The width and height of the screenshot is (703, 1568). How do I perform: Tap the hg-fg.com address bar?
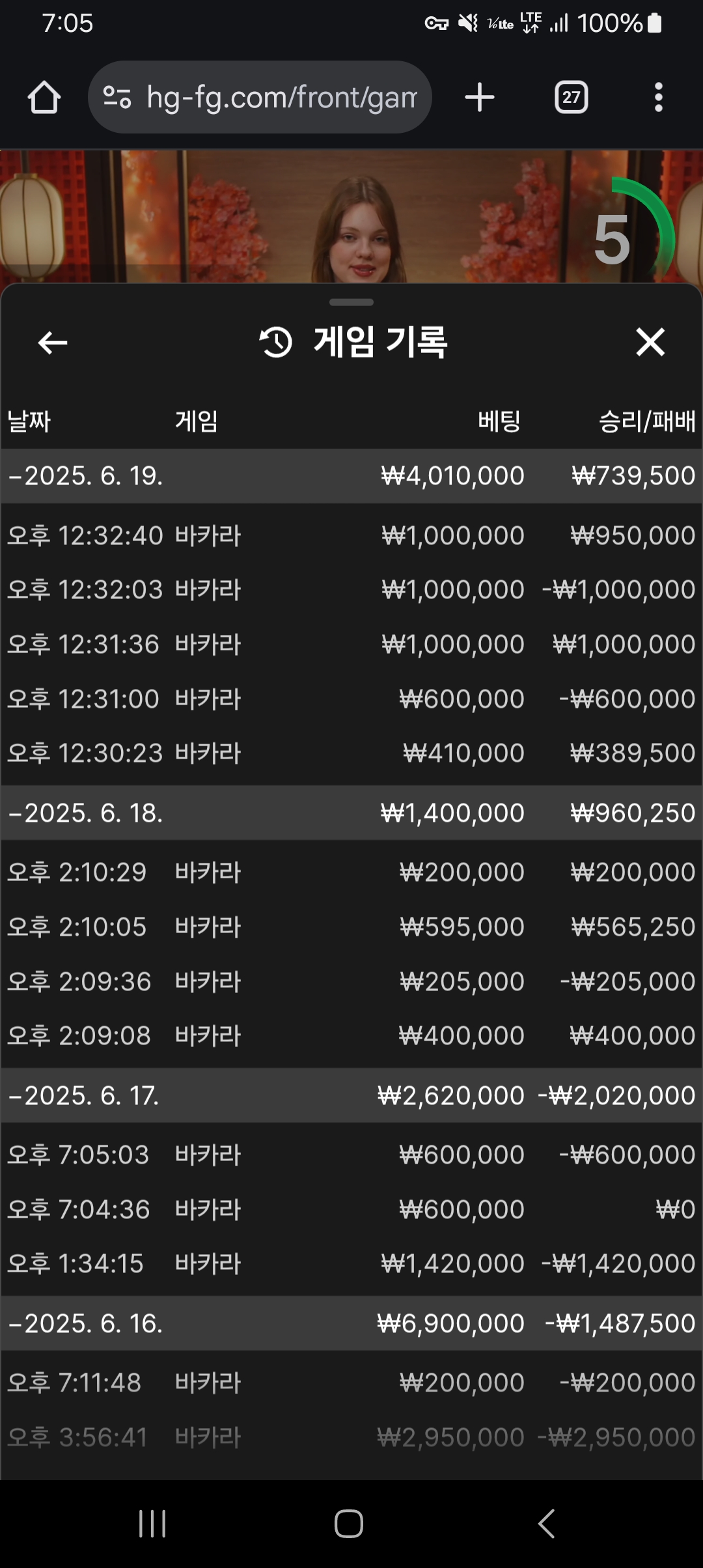click(260, 98)
